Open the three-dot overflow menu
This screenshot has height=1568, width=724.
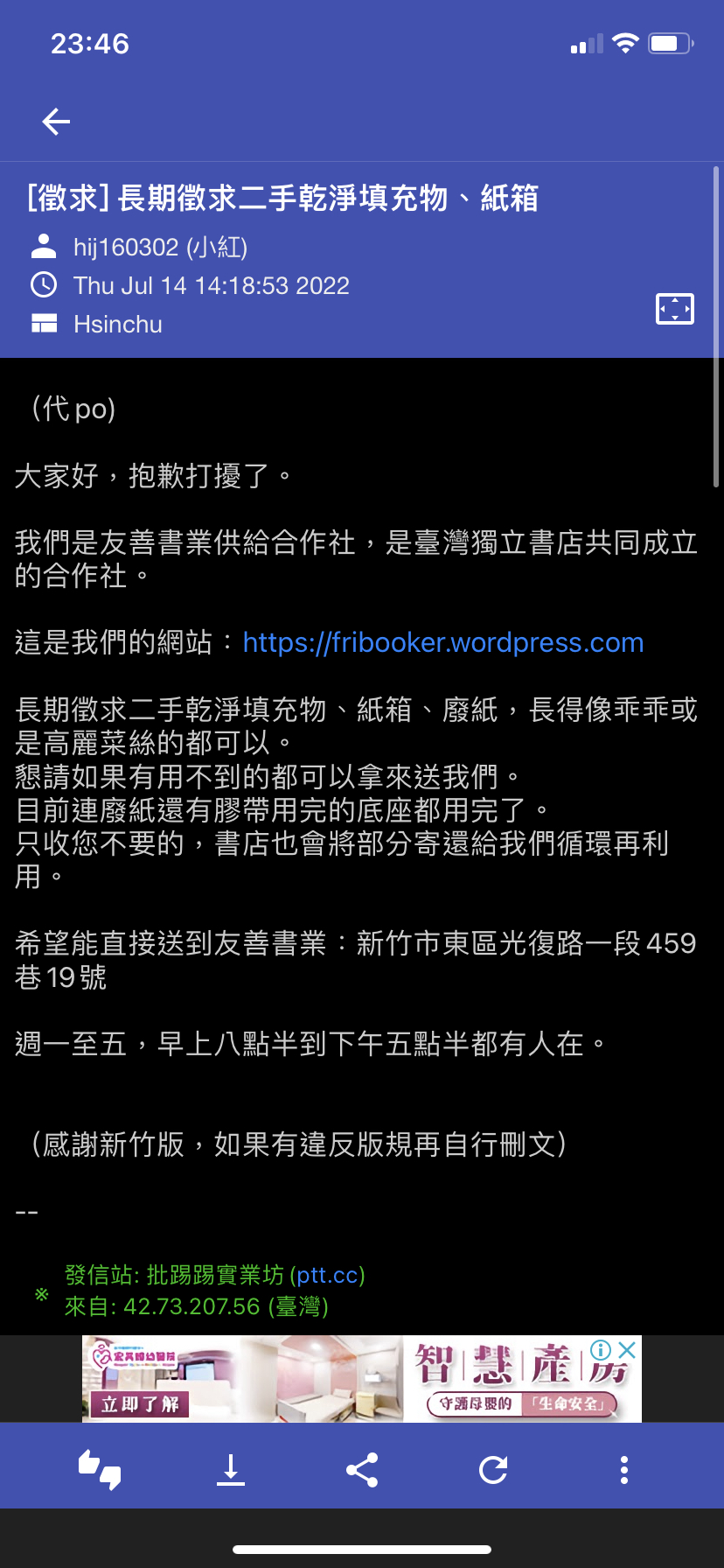point(623,1470)
